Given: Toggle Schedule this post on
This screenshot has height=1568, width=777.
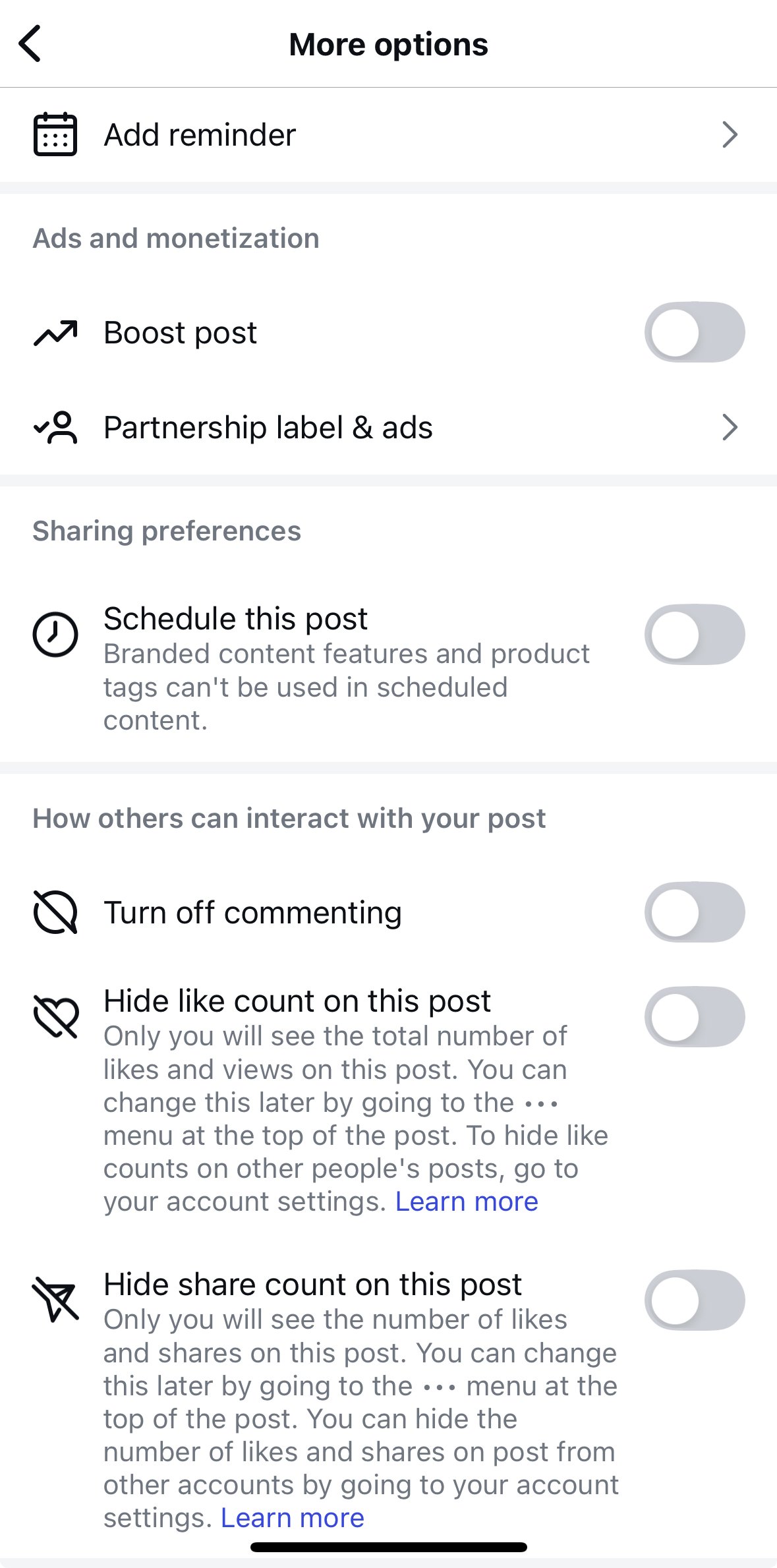Looking at the screenshot, I should click(695, 634).
